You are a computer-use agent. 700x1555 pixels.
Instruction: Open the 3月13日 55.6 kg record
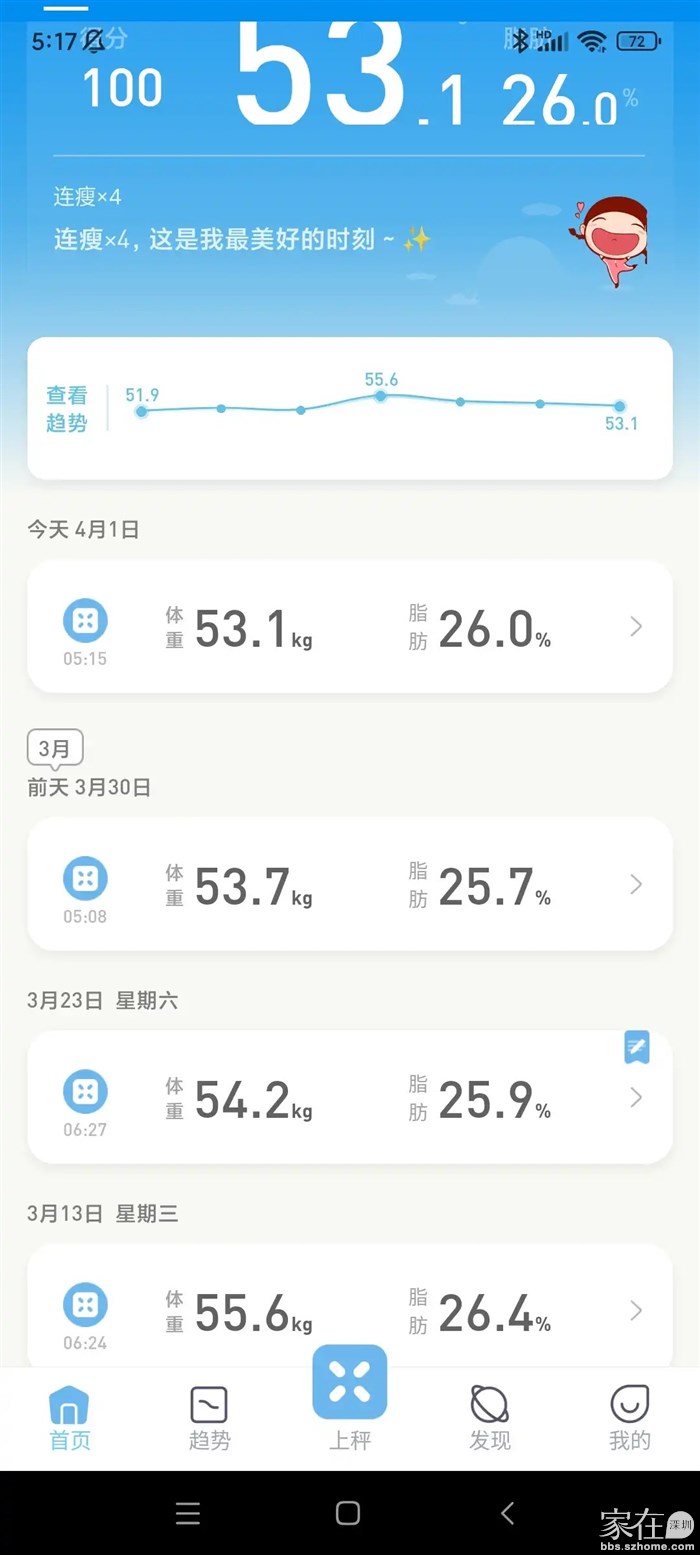click(349, 1308)
